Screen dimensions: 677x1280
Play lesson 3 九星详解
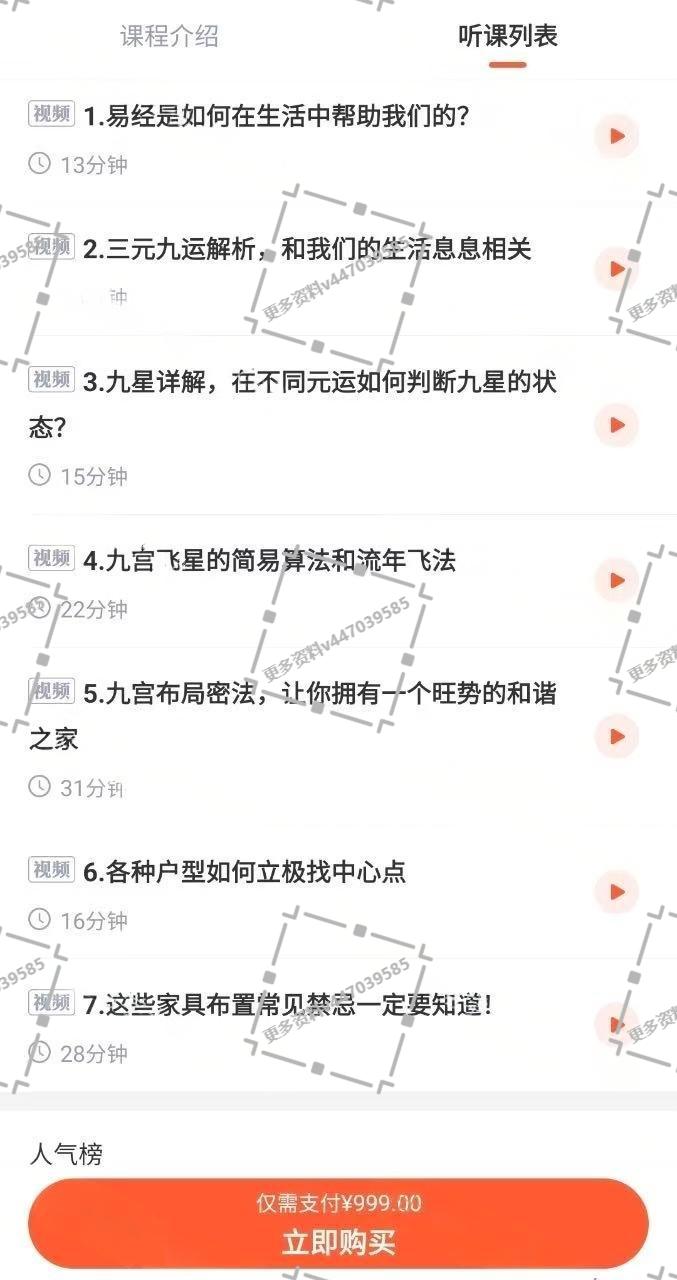617,425
